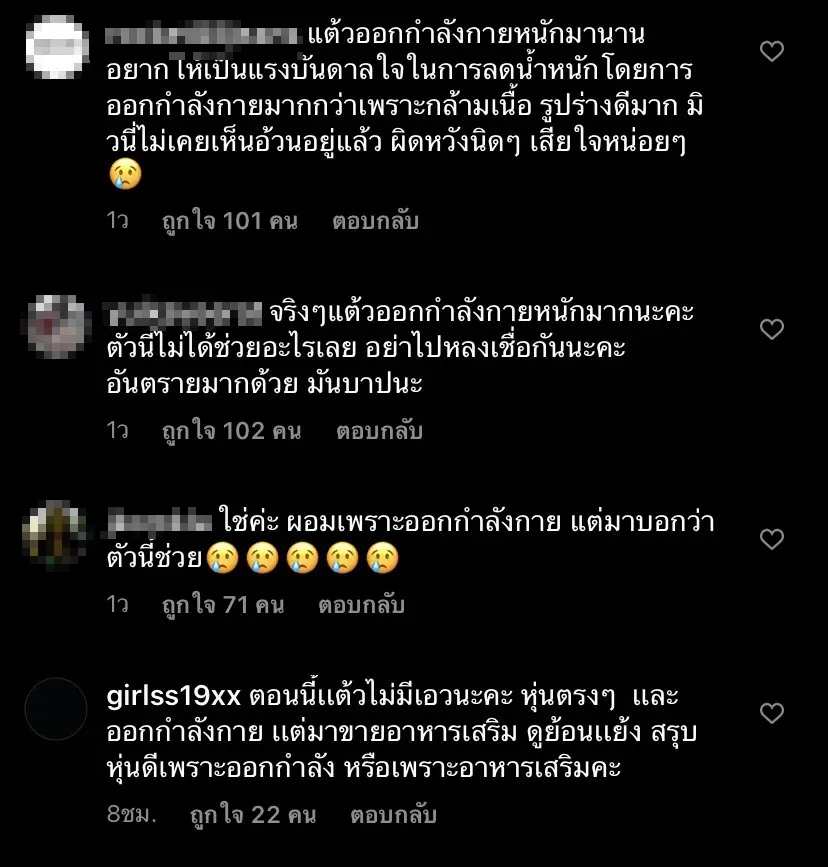Screen dimensions: 828x867
Task: Reply to the comment with 102 likes
Action: click(x=379, y=431)
